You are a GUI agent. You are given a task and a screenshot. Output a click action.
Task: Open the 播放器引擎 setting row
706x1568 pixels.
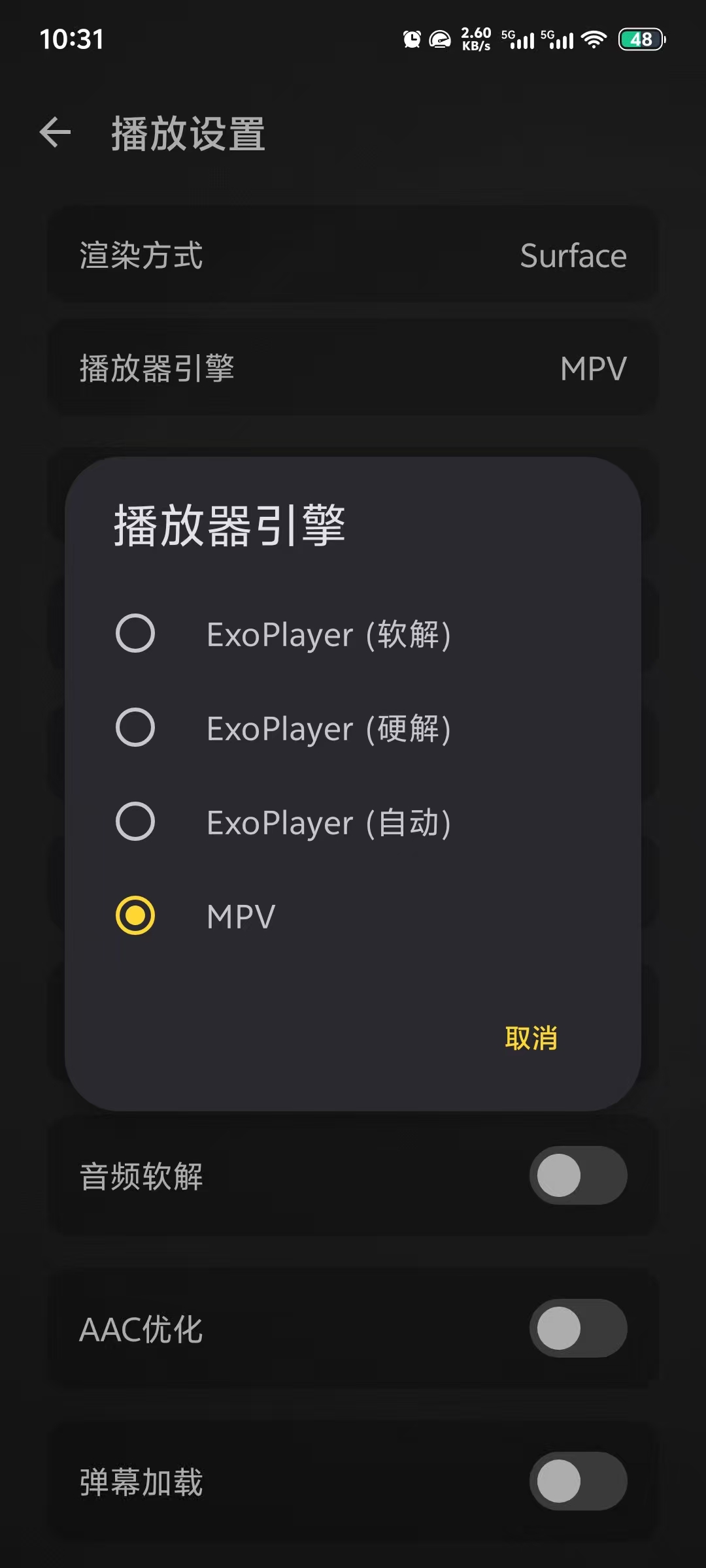353,369
